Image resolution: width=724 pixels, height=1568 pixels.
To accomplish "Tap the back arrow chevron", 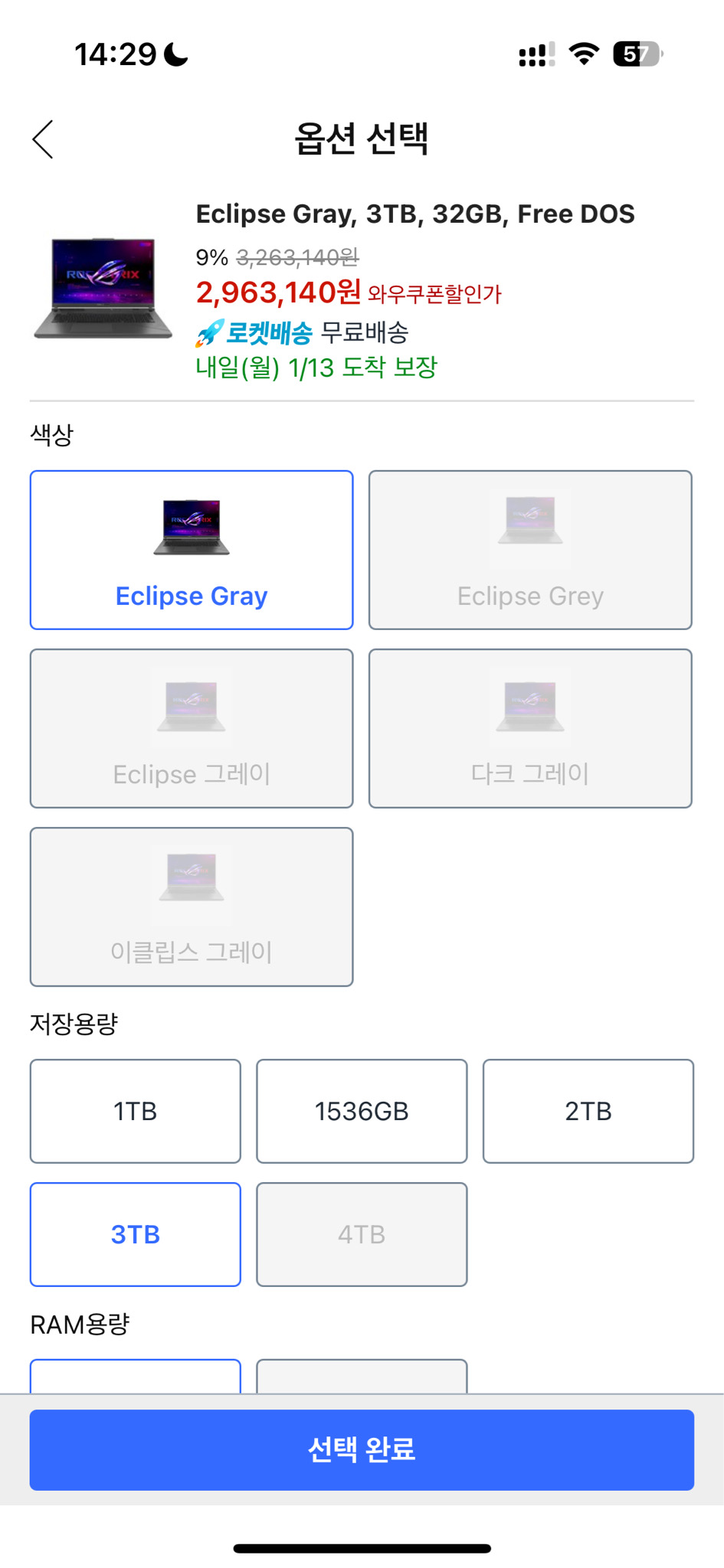I will pos(42,141).
